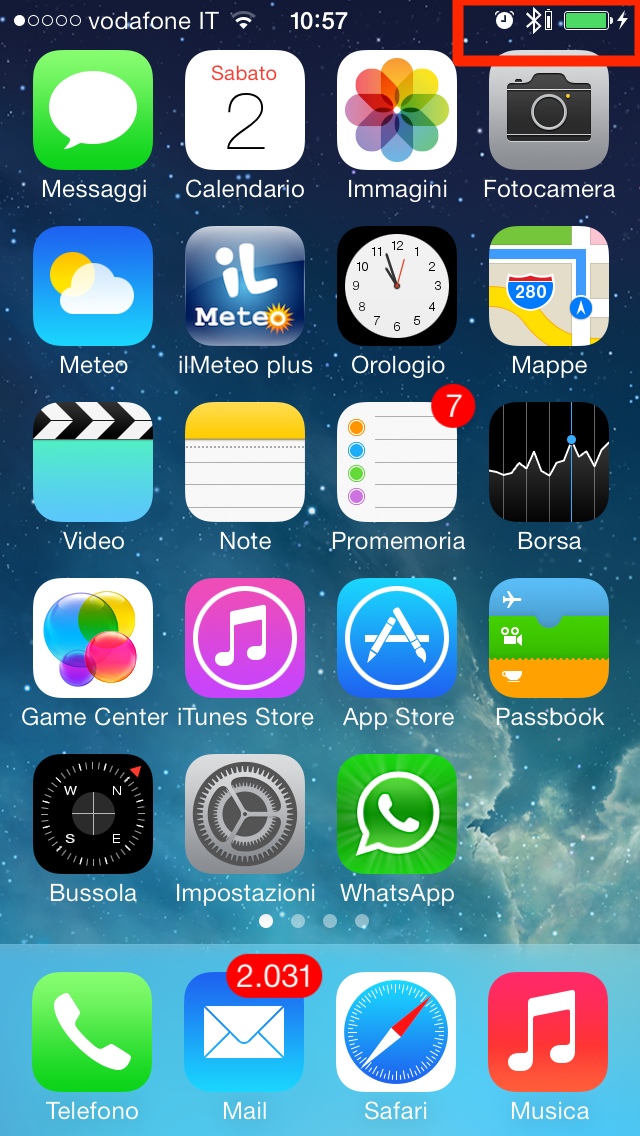Open Promemoria with 7 reminders

(397, 462)
